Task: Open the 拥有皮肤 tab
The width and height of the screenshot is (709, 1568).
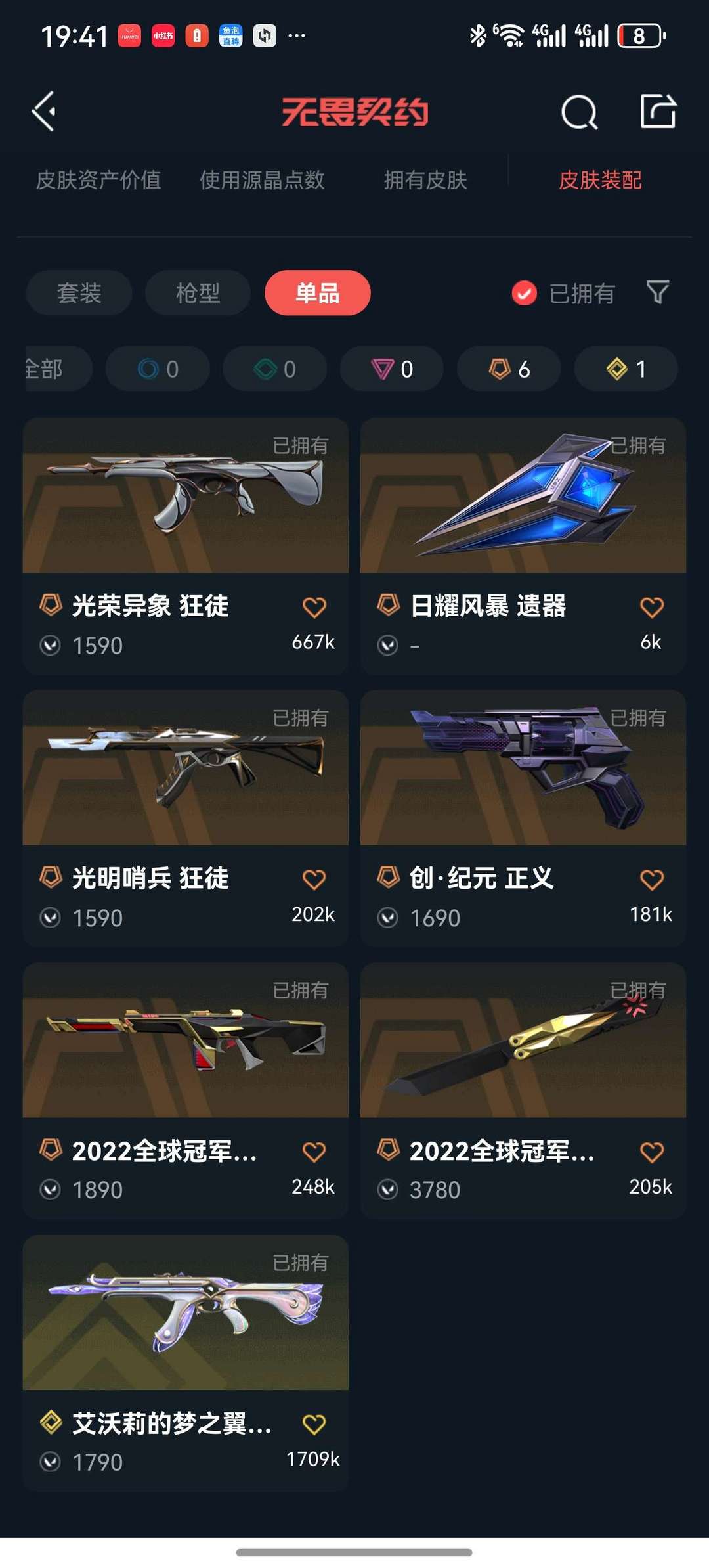Action: 425,180
